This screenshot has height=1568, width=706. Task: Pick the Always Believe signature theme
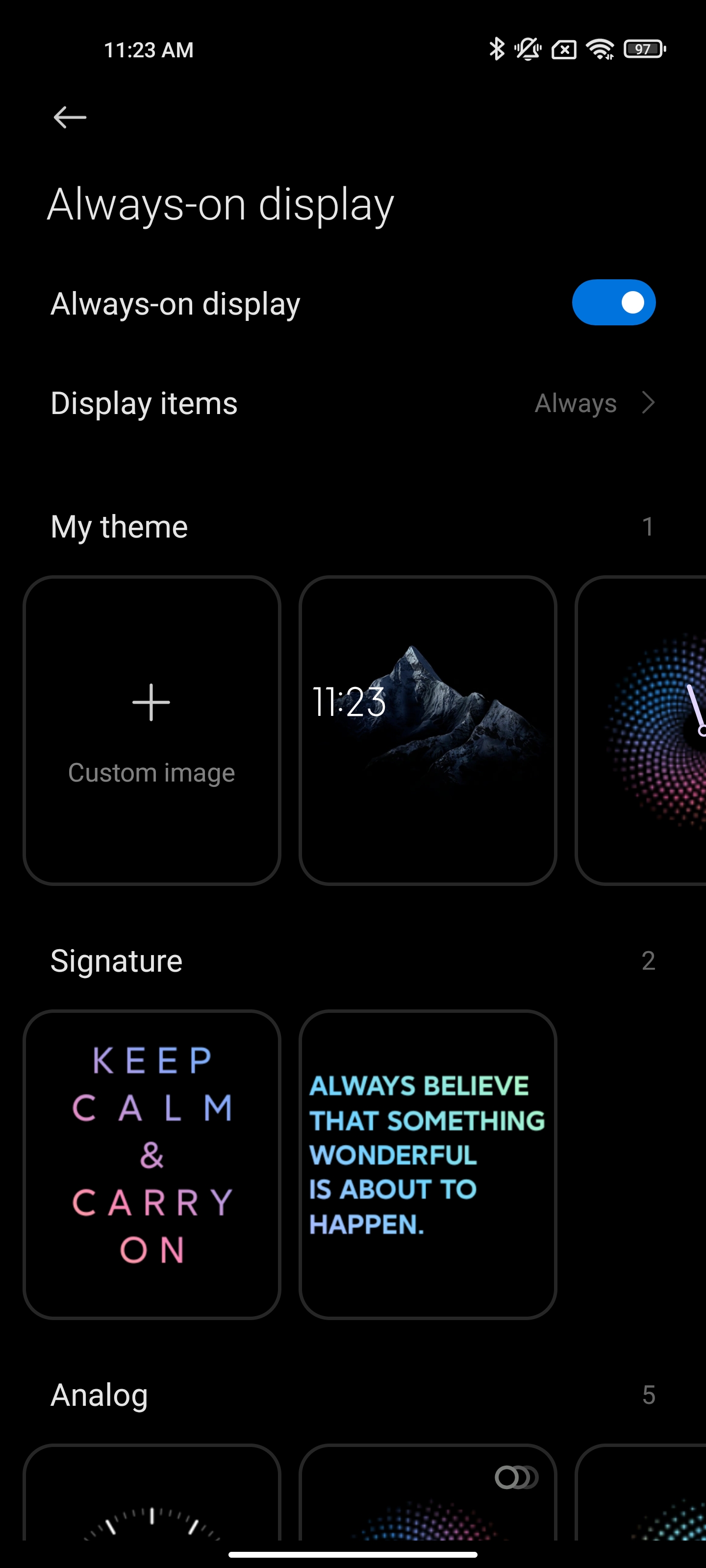pos(428,1163)
